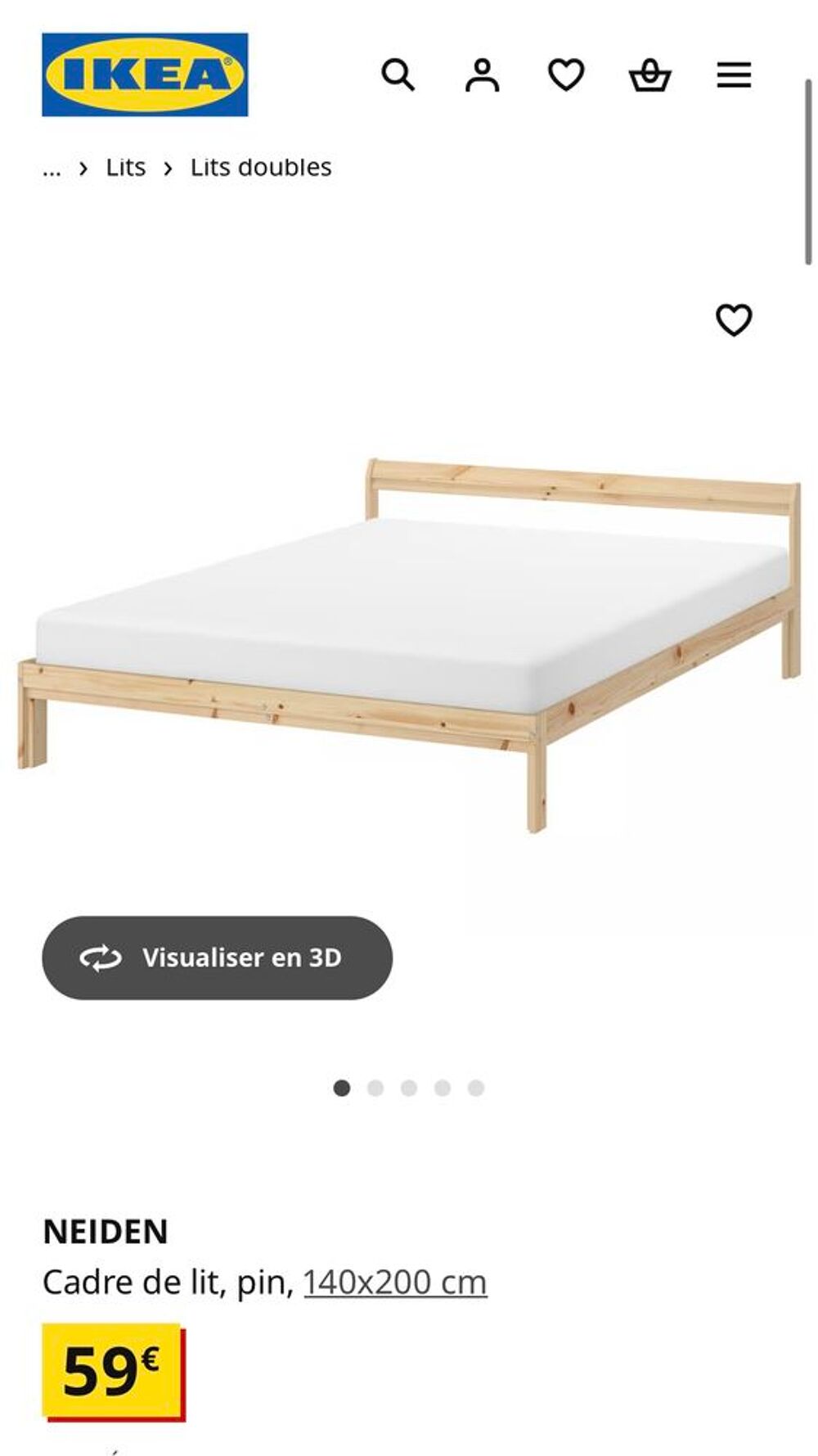Click the IKEA logo to go home
818x1456 pixels.
tap(147, 72)
